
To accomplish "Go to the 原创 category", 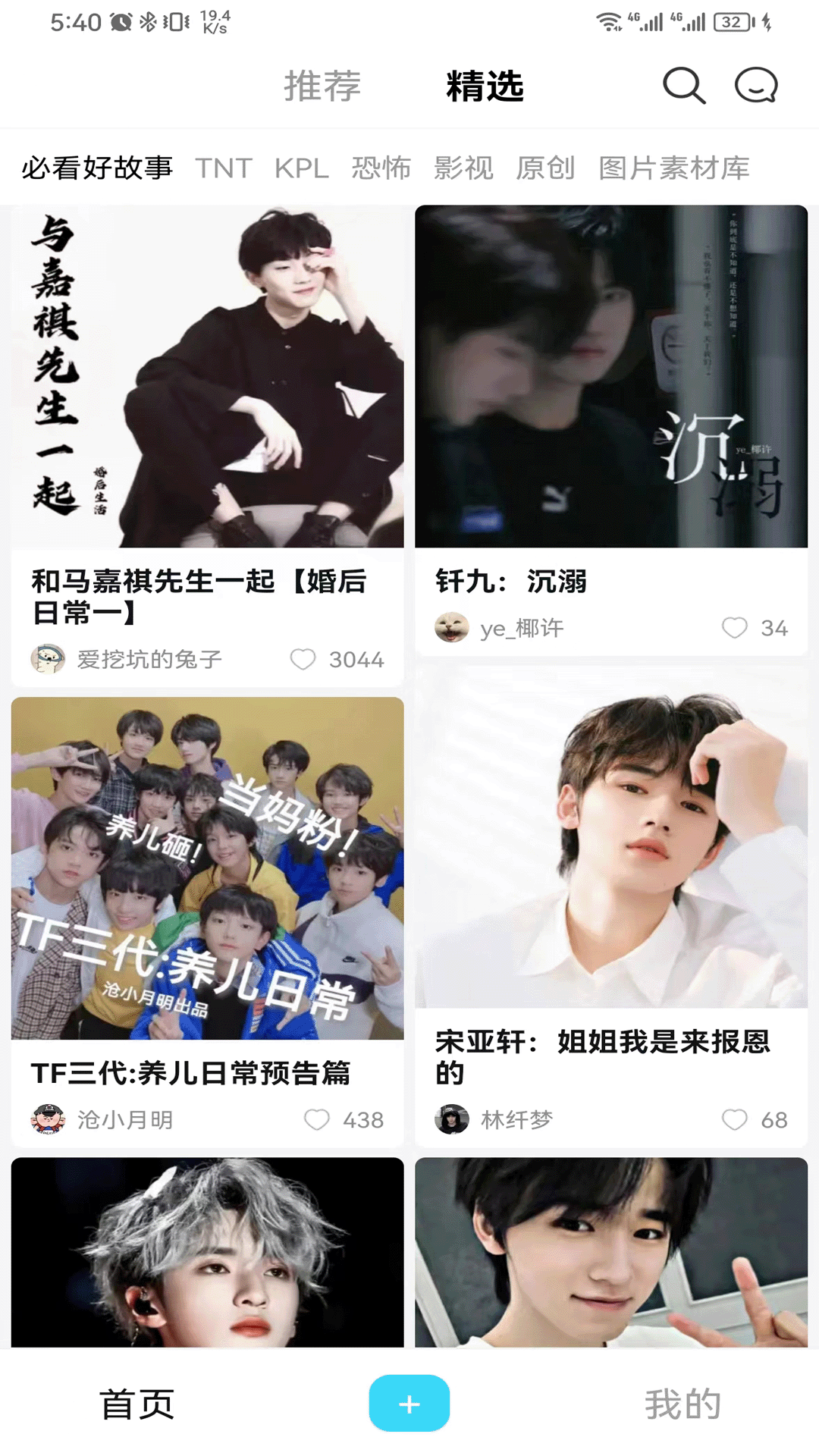I will coord(545,168).
